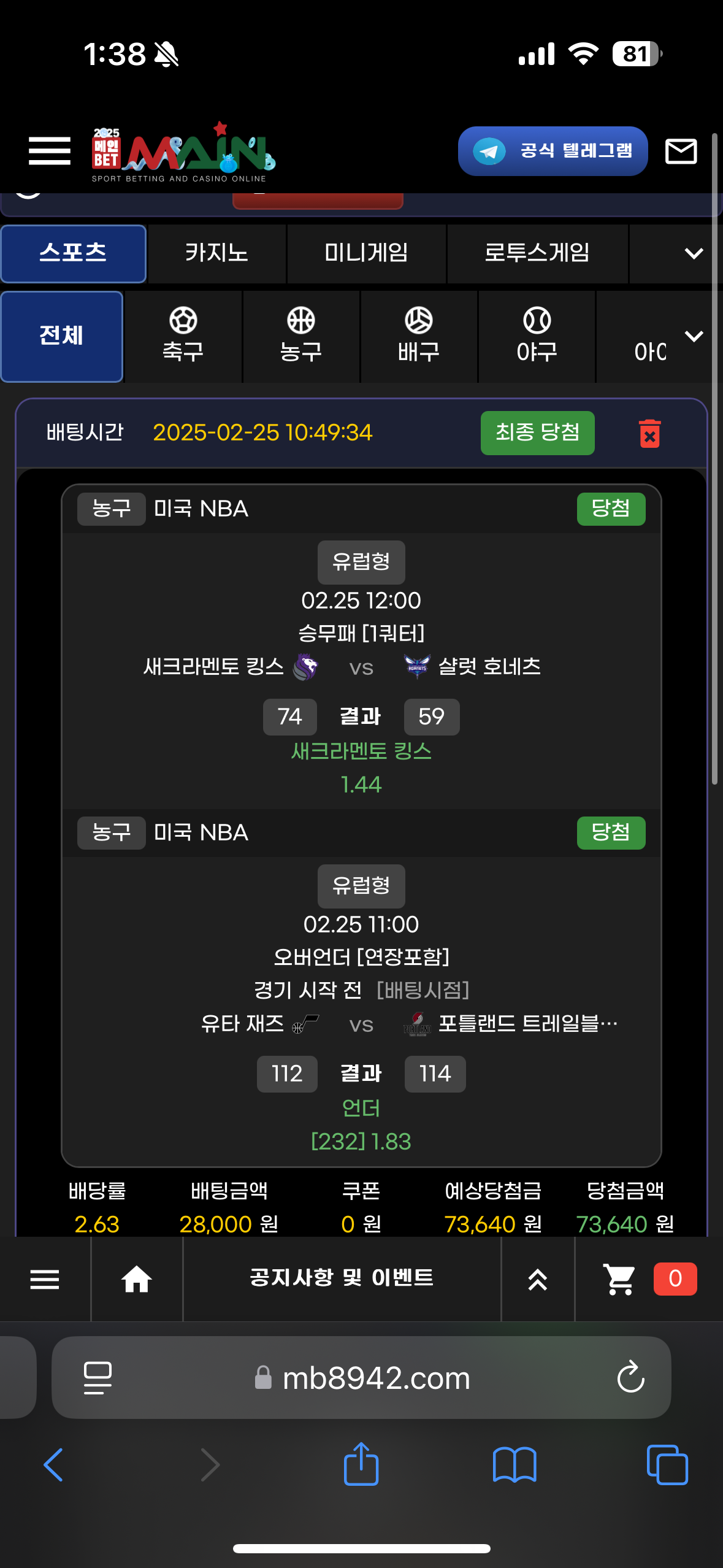Expand the sports list chevron
This screenshot has width=723, height=1568.
694,336
